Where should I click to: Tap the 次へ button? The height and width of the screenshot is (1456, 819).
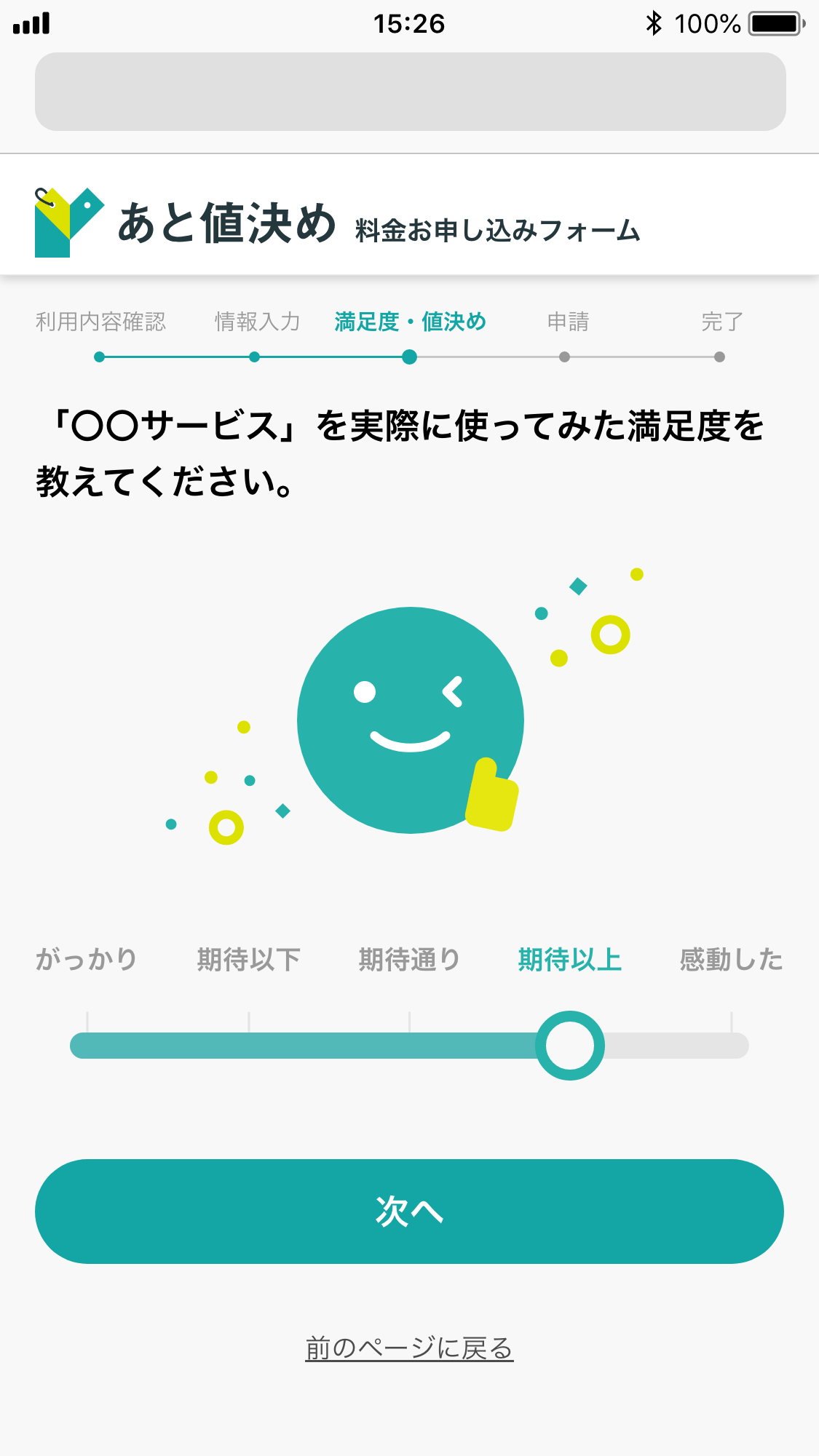(409, 1211)
